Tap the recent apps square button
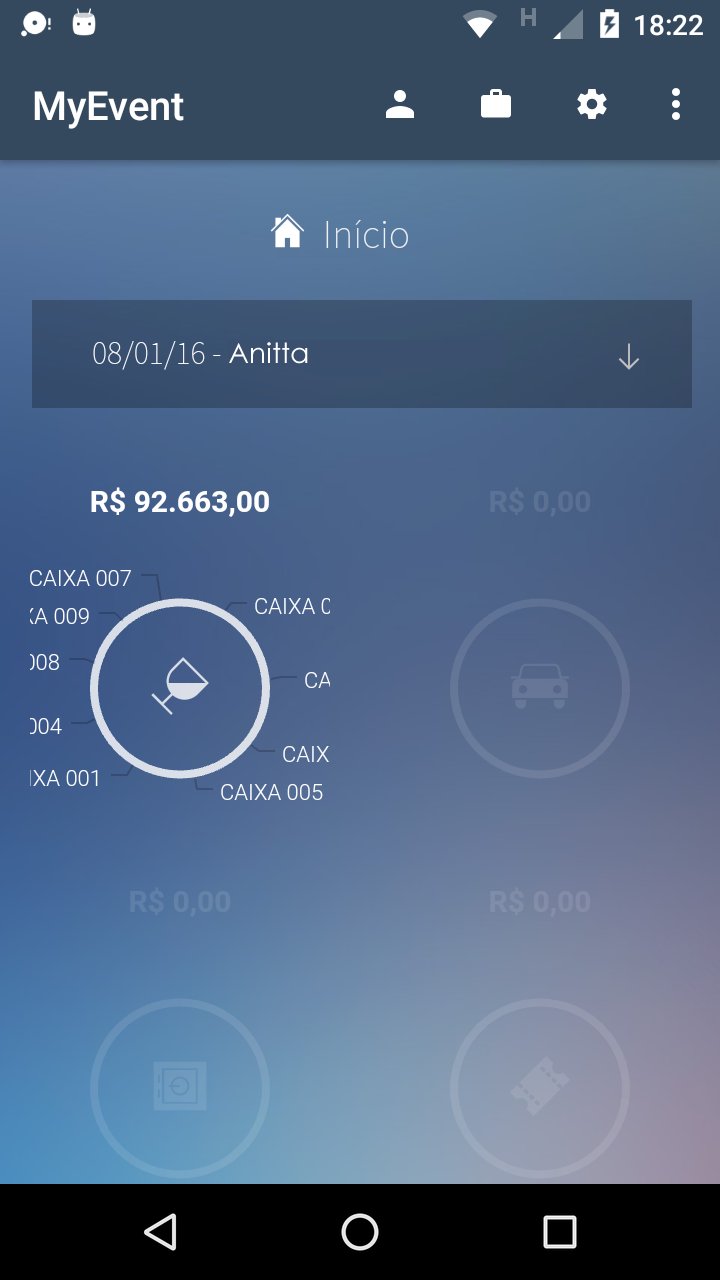The height and width of the screenshot is (1280, 720). [562, 1231]
